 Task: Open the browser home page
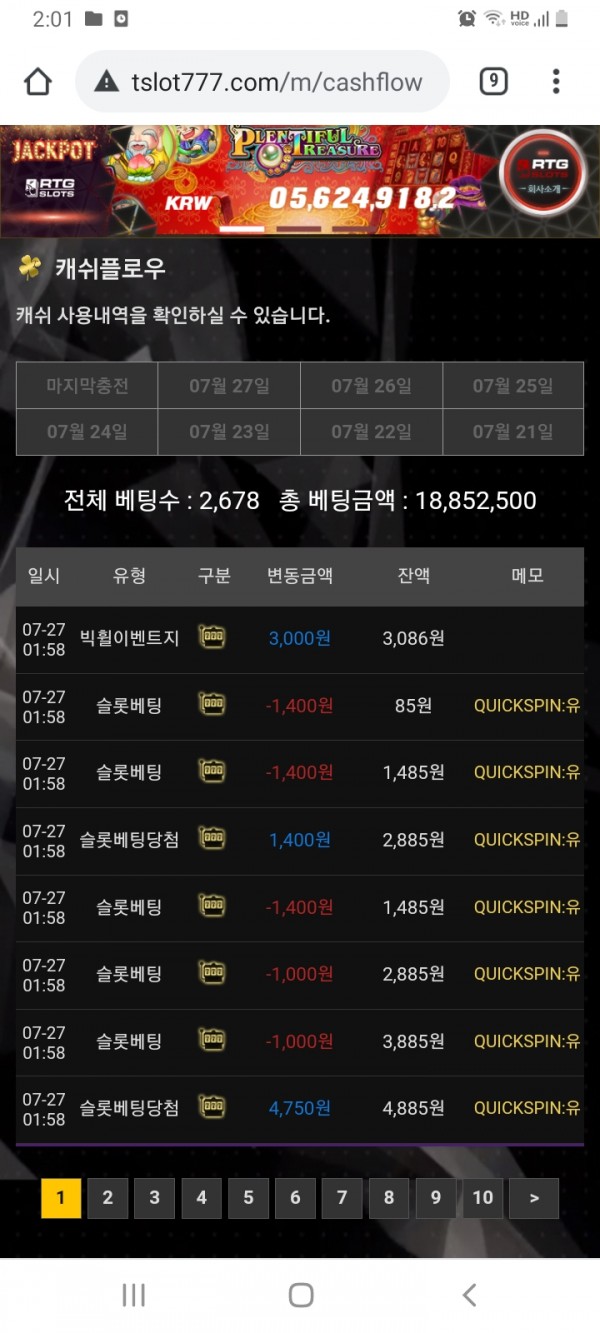[x=38, y=82]
